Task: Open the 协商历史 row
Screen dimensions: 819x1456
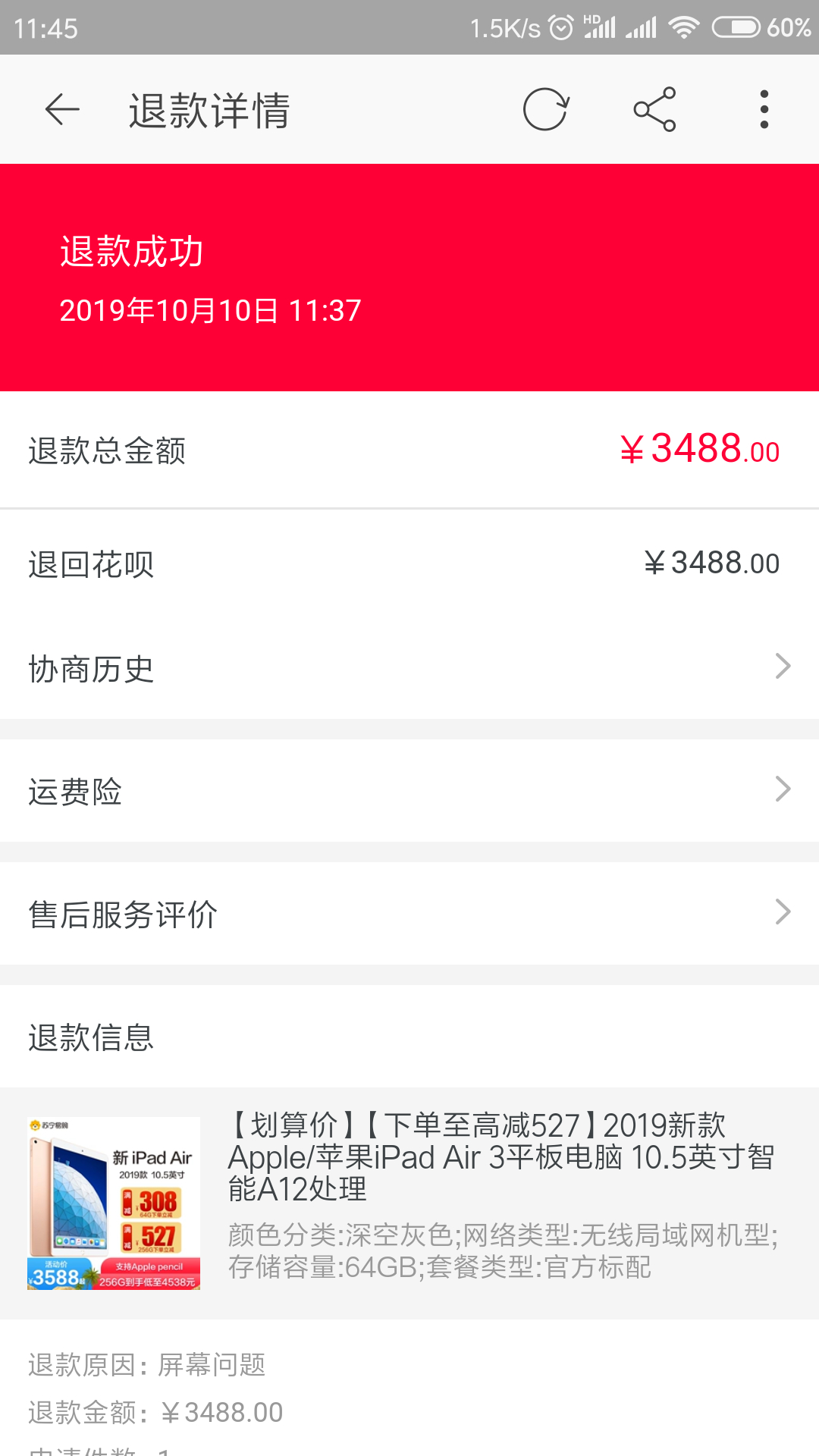Action: pyautogui.click(x=409, y=668)
